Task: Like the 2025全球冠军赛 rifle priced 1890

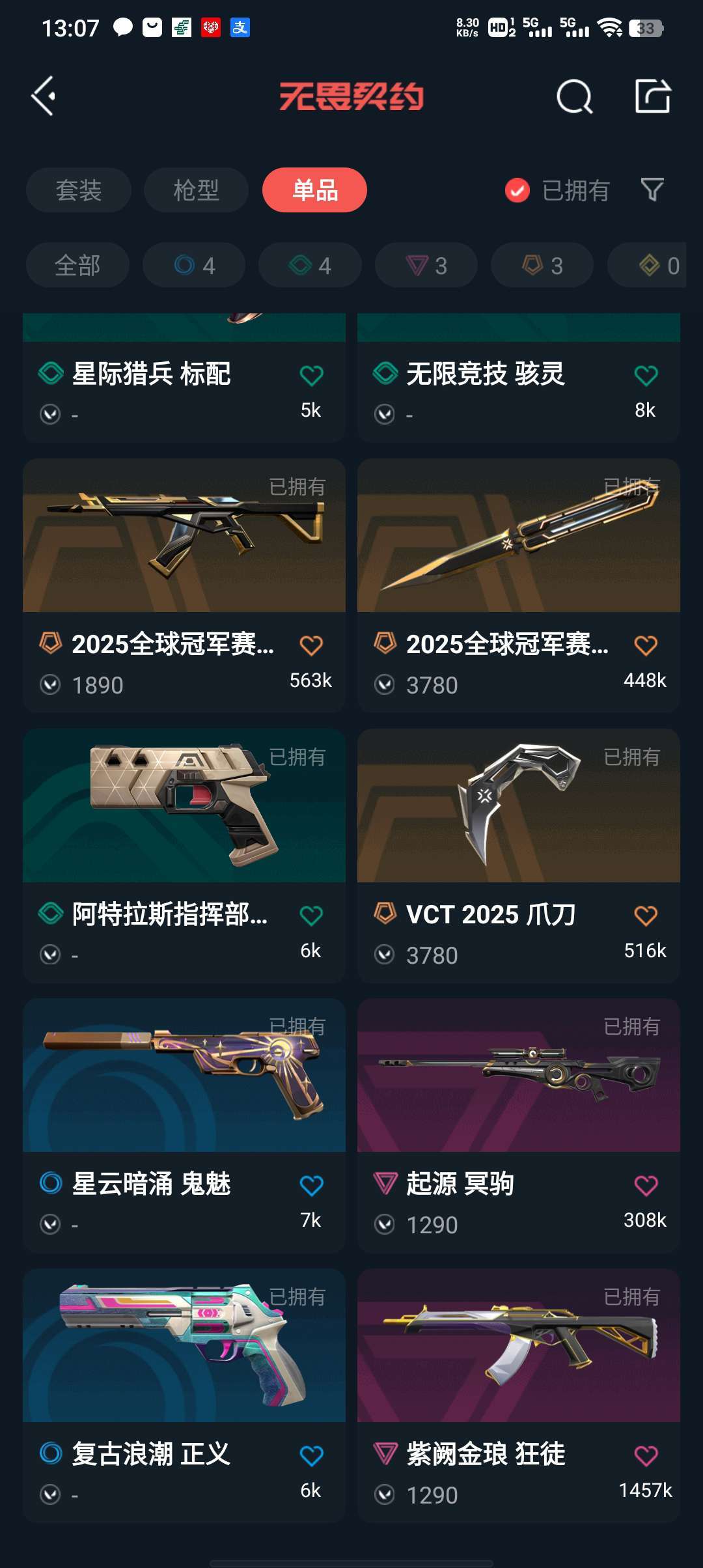Action: pyautogui.click(x=311, y=645)
